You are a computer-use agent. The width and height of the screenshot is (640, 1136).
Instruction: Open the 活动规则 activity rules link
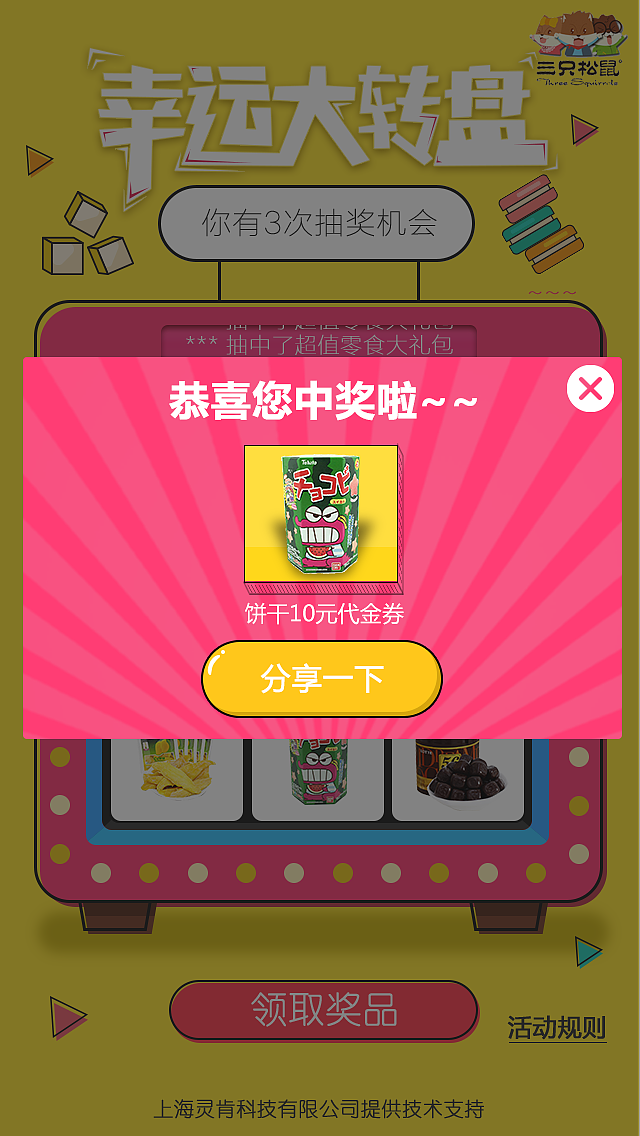556,1027
